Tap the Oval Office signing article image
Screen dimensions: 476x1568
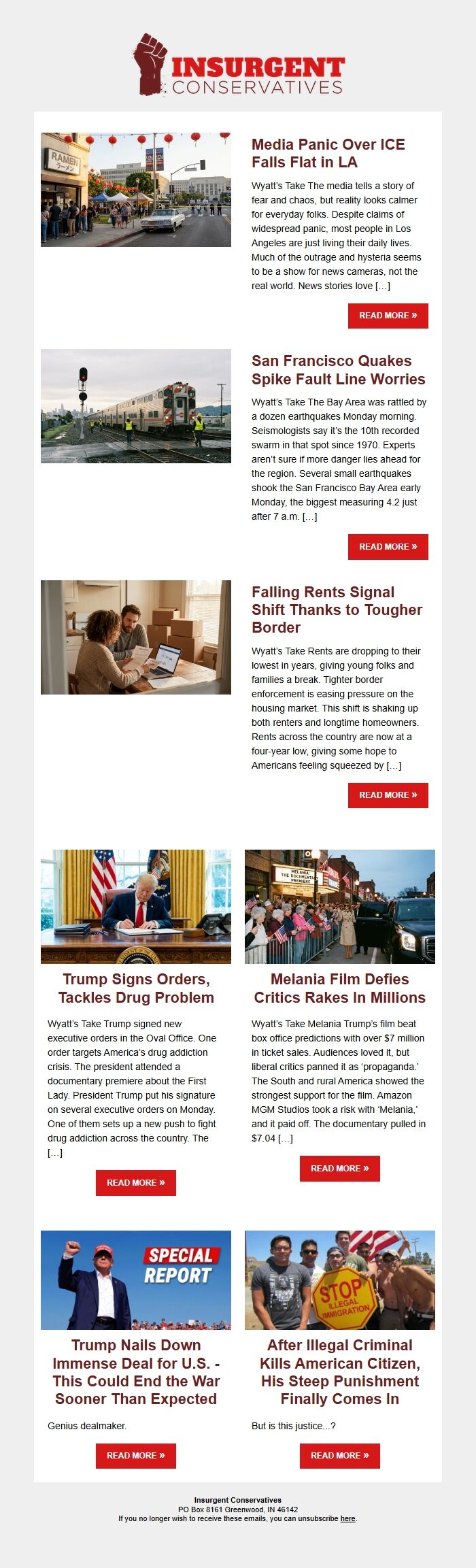point(136,906)
